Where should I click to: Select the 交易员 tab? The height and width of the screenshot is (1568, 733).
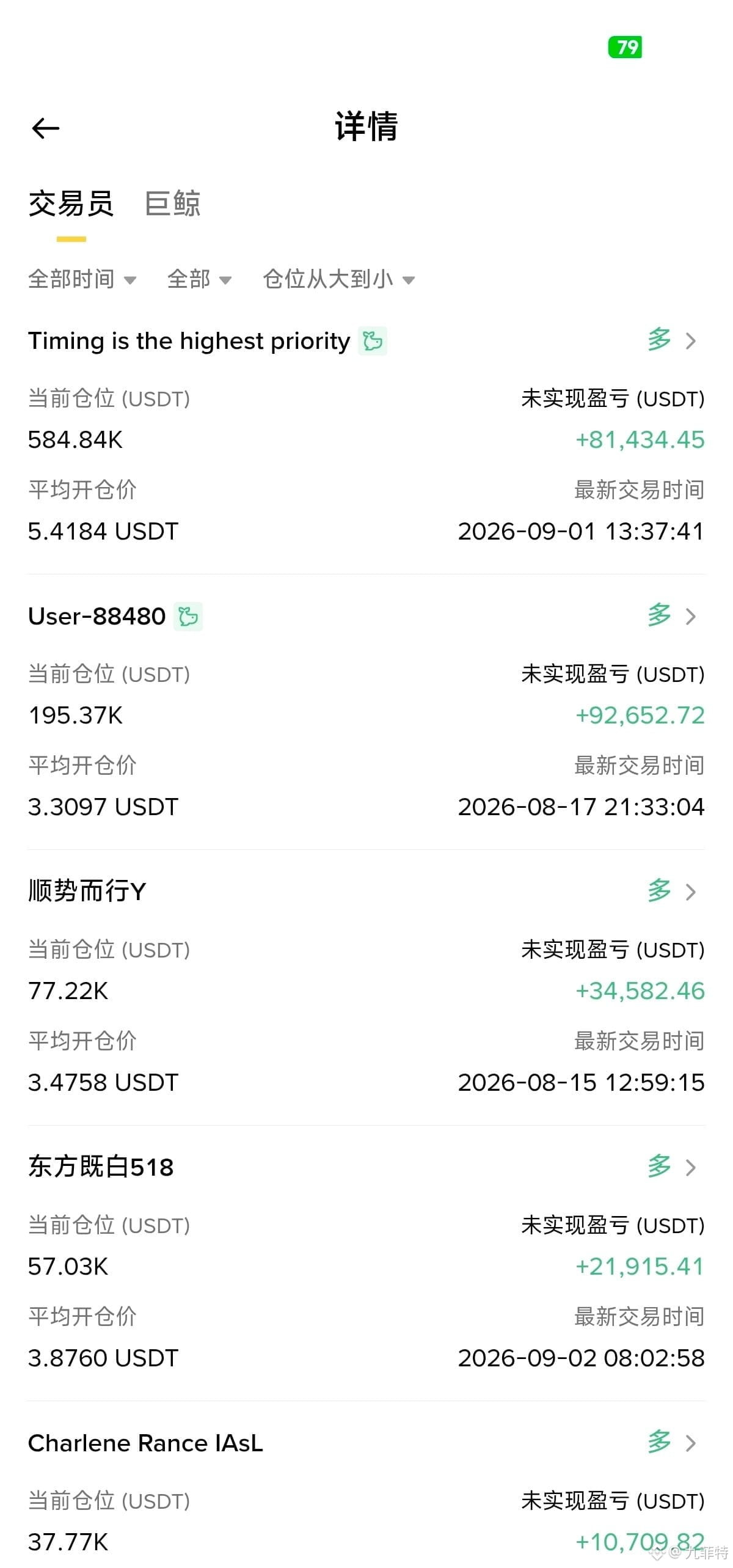(x=71, y=203)
